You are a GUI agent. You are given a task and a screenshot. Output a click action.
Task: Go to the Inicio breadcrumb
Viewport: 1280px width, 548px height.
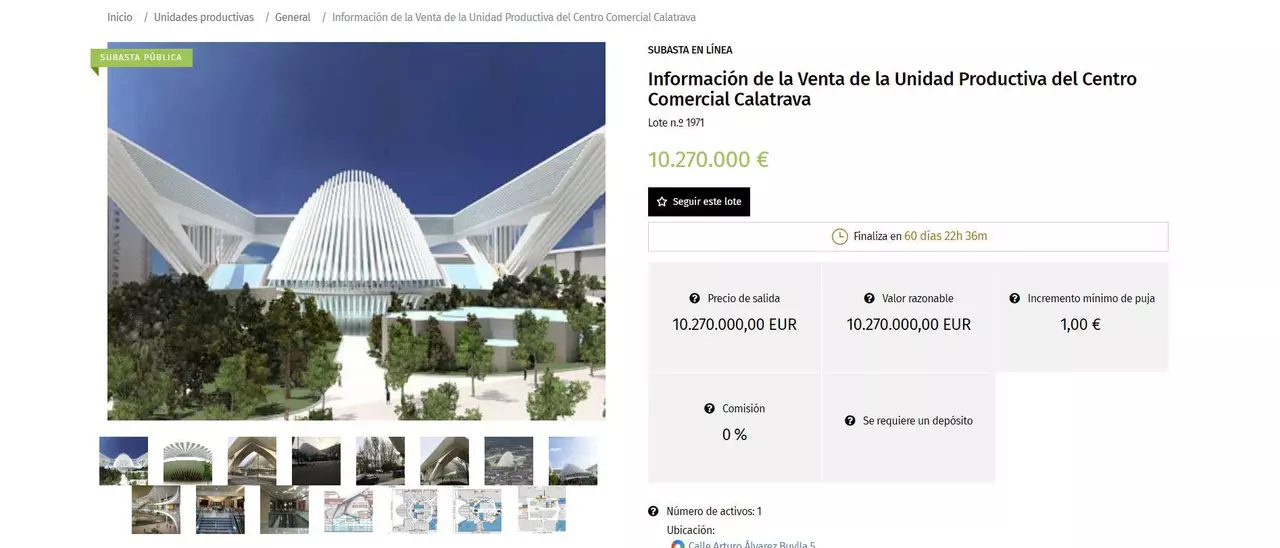click(x=120, y=17)
